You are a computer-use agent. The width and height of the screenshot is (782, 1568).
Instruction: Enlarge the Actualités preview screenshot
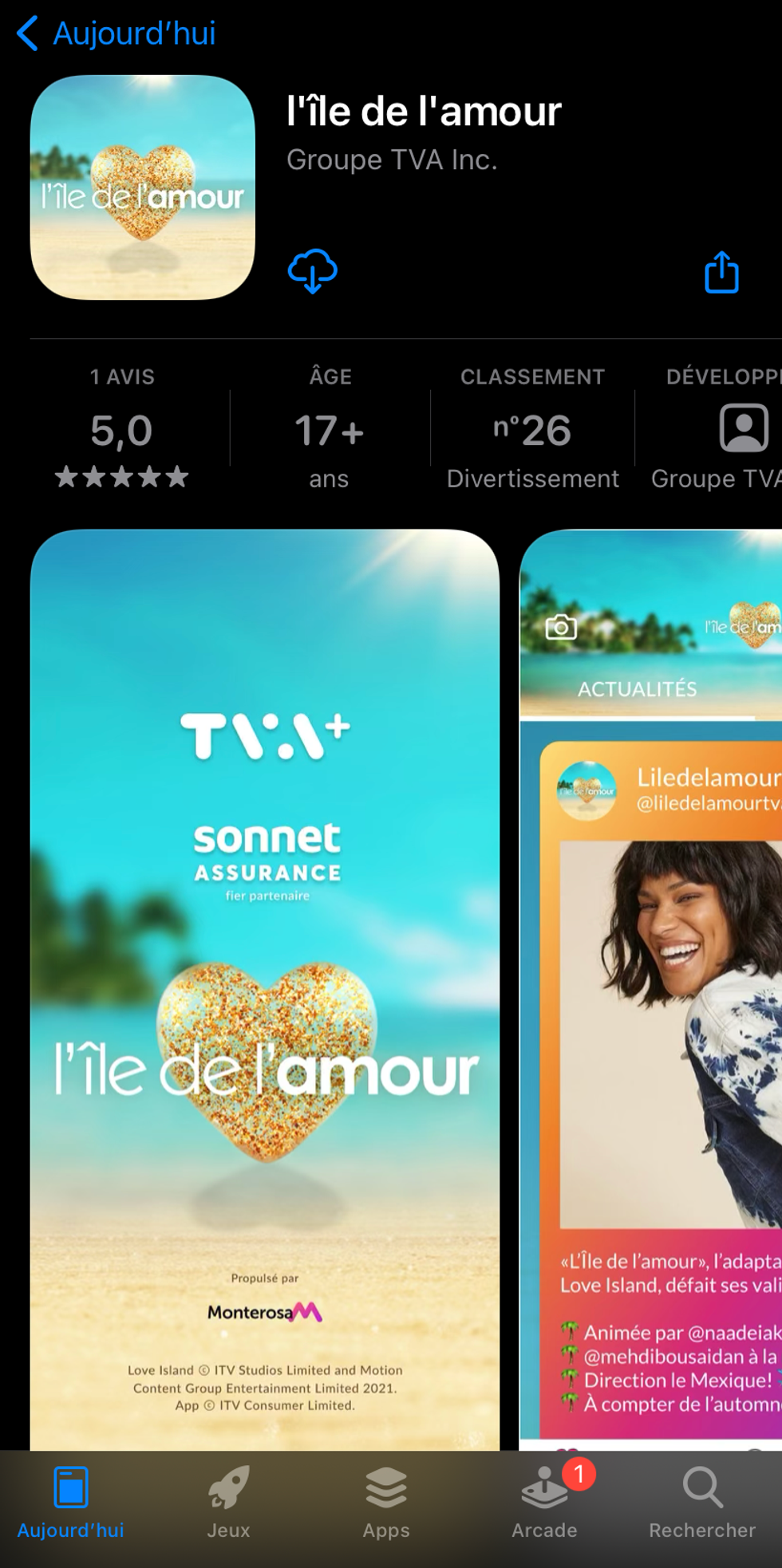[650, 989]
